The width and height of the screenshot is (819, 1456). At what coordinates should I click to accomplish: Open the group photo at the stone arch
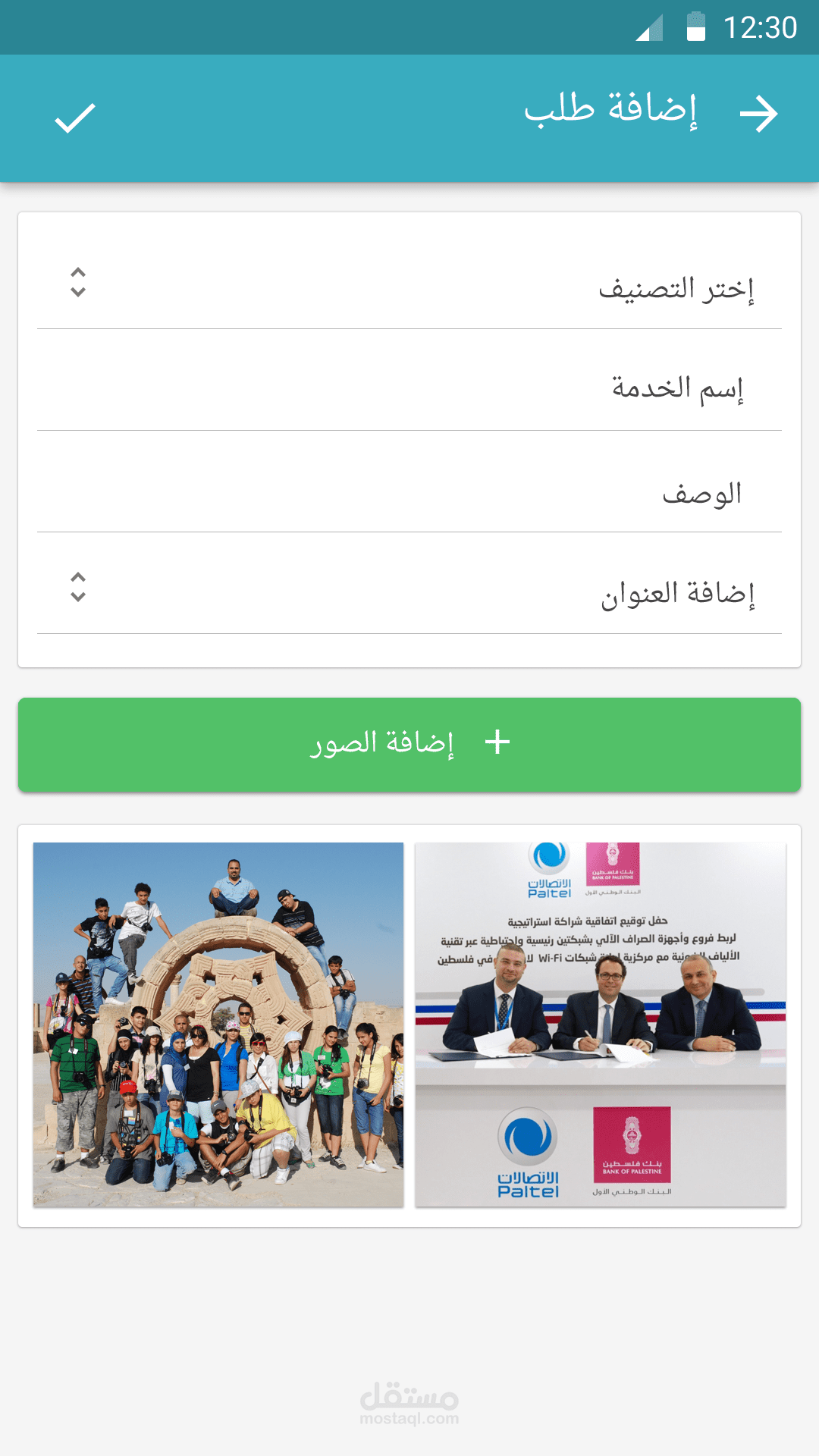(218, 1024)
